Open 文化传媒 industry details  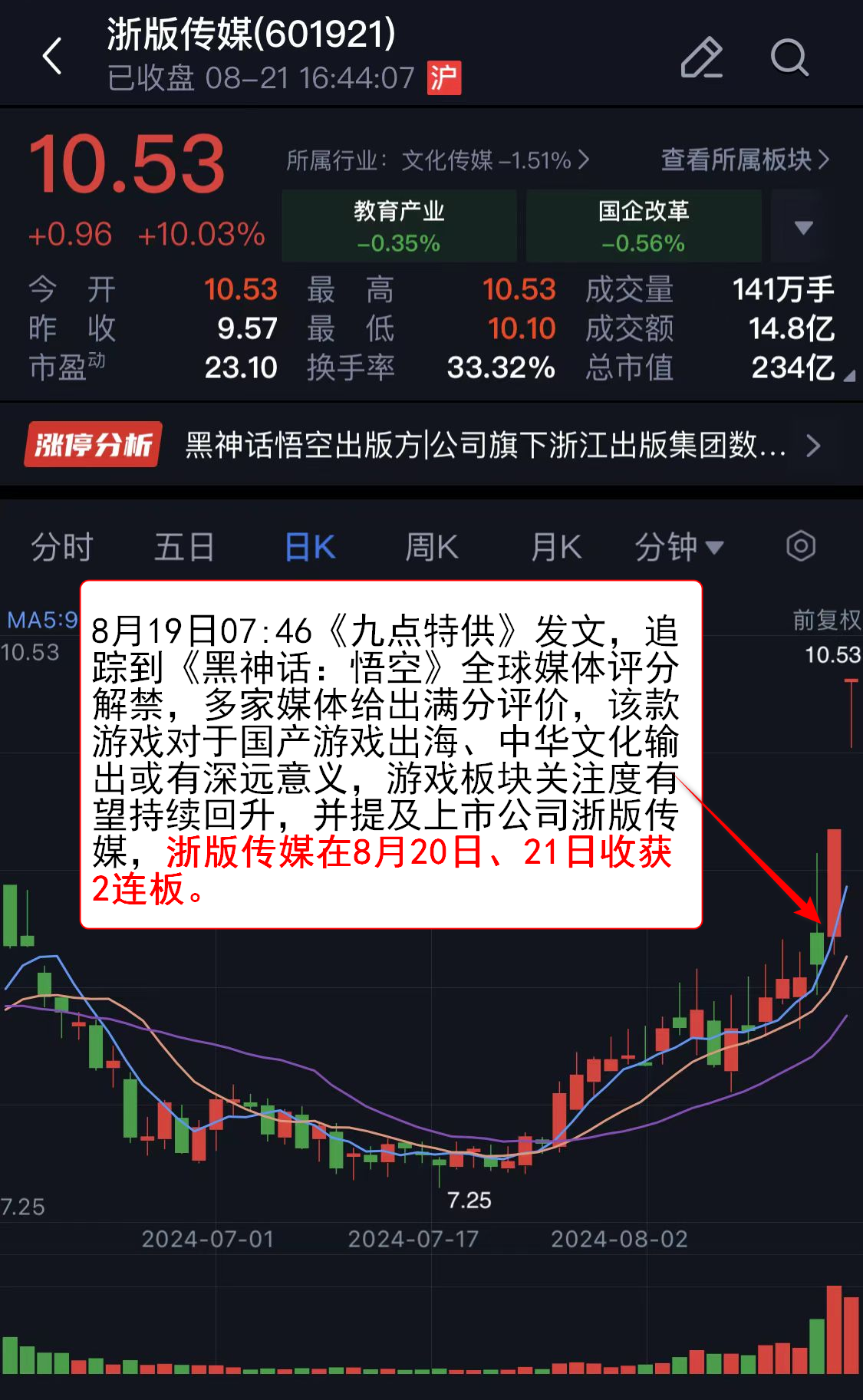(437, 160)
